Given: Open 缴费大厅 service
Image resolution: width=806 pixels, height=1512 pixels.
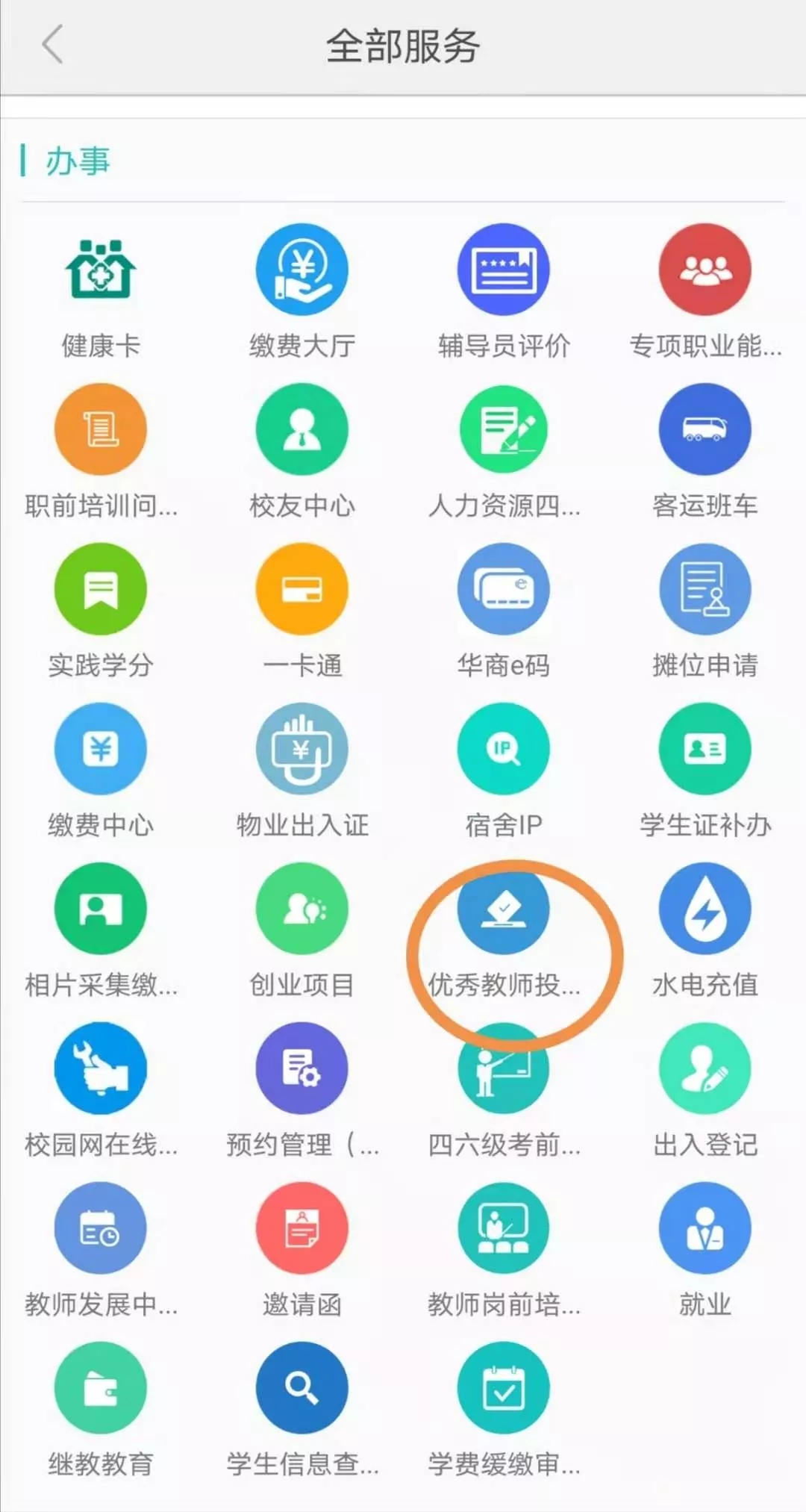Looking at the screenshot, I should pyautogui.click(x=302, y=270).
